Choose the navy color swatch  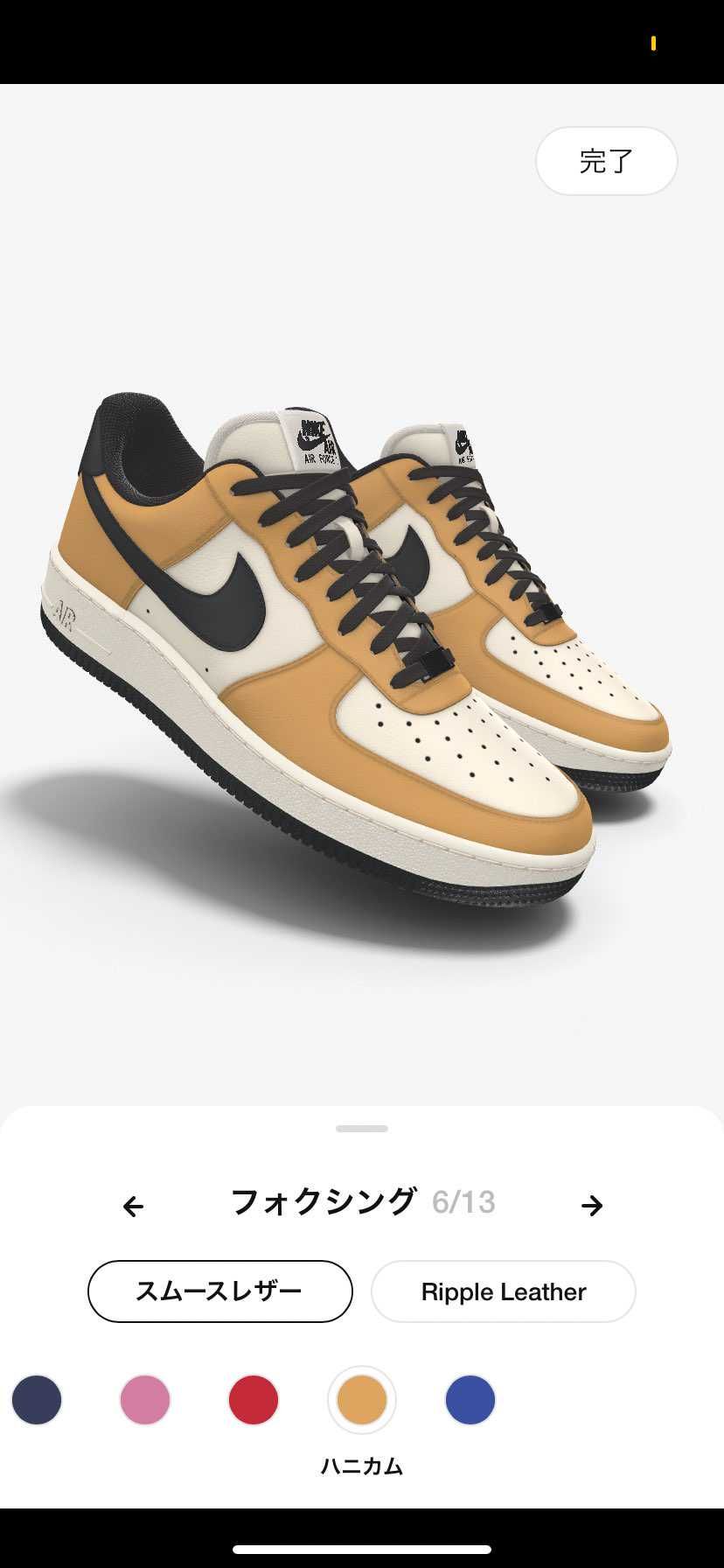coord(37,1400)
